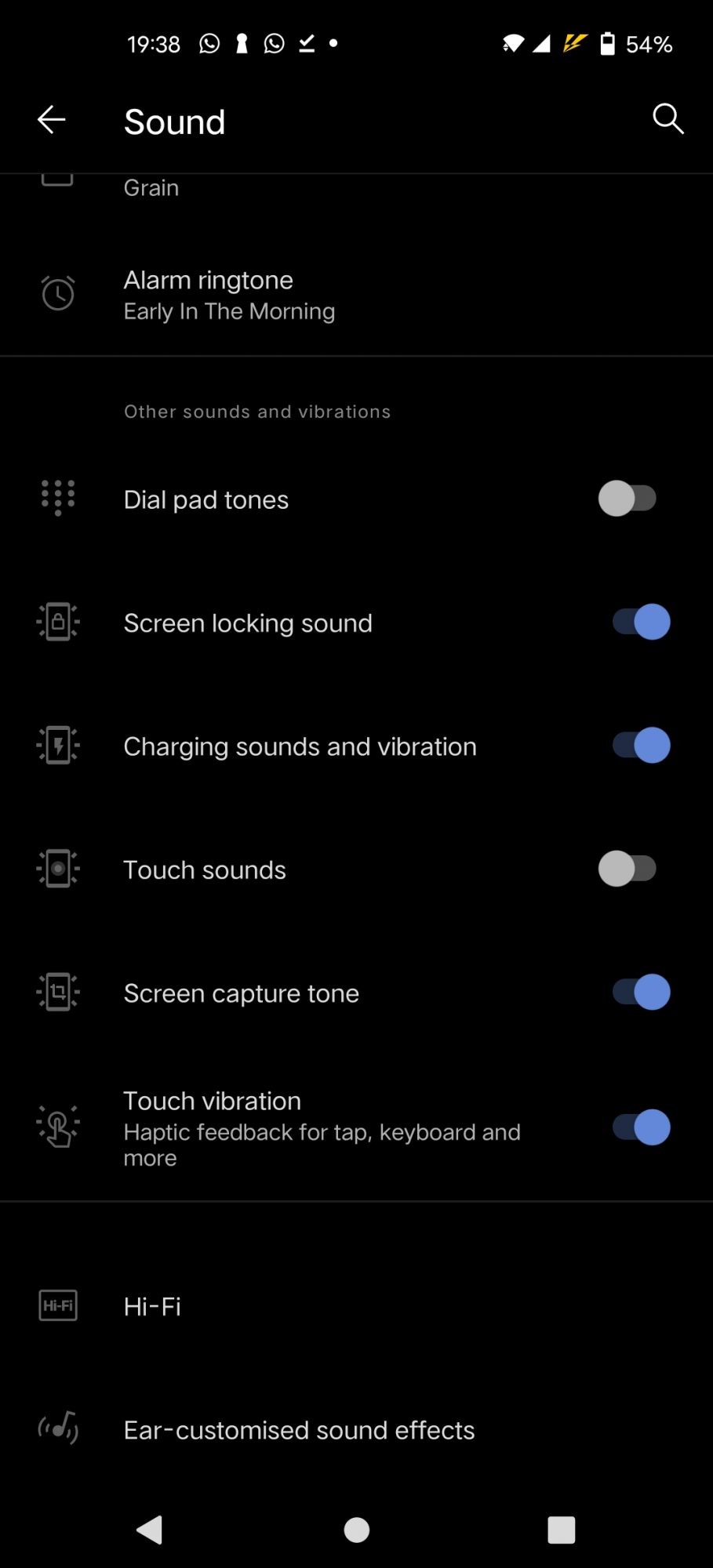The height and width of the screenshot is (1568, 713).
Task: Go back from Sound settings
Action: point(52,120)
